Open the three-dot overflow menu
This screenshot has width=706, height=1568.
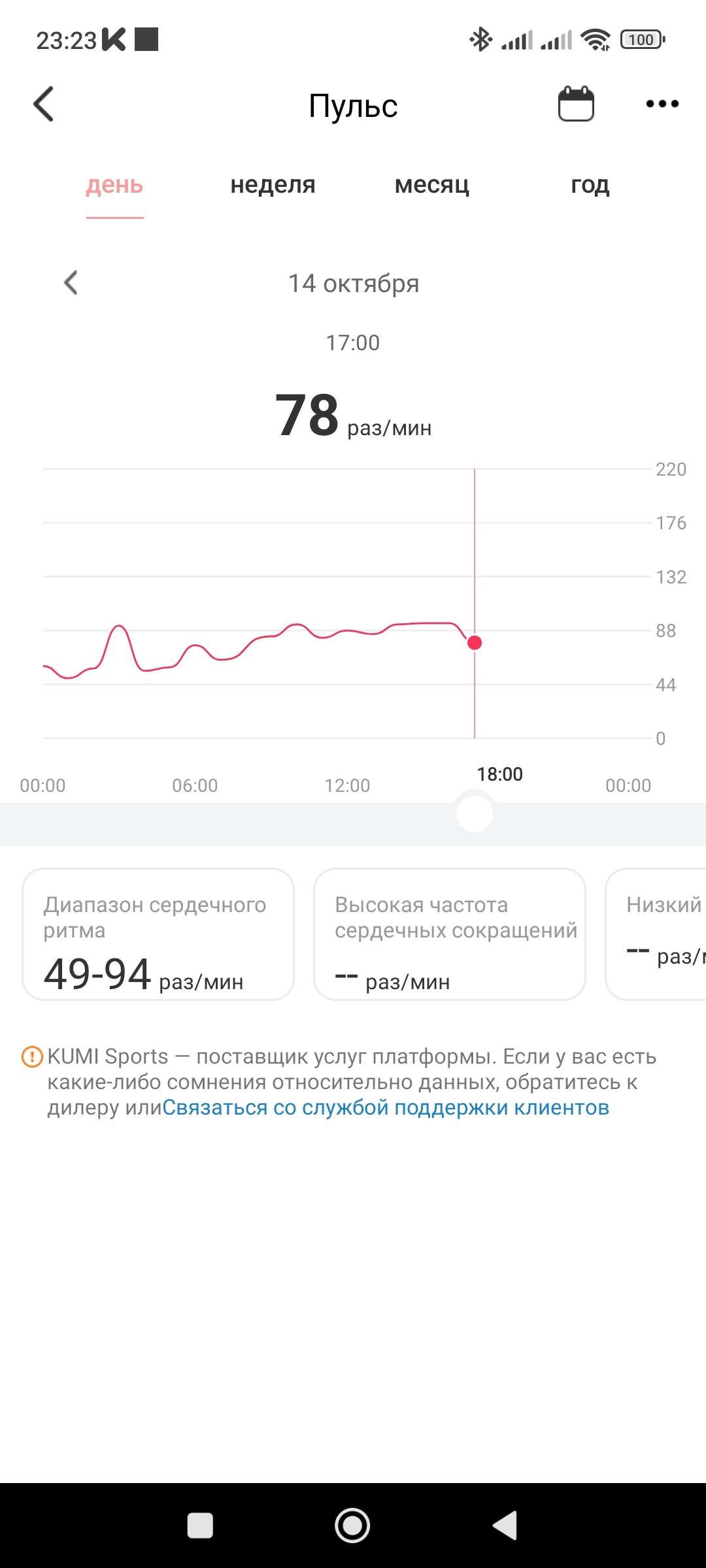coord(662,104)
